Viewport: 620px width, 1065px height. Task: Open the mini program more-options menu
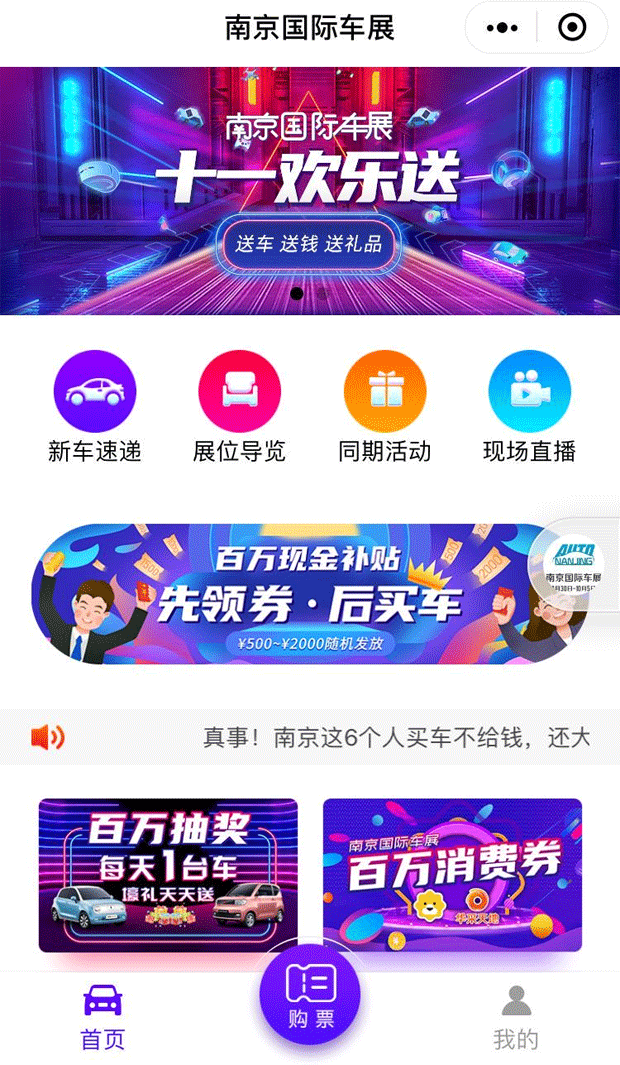click(x=502, y=28)
